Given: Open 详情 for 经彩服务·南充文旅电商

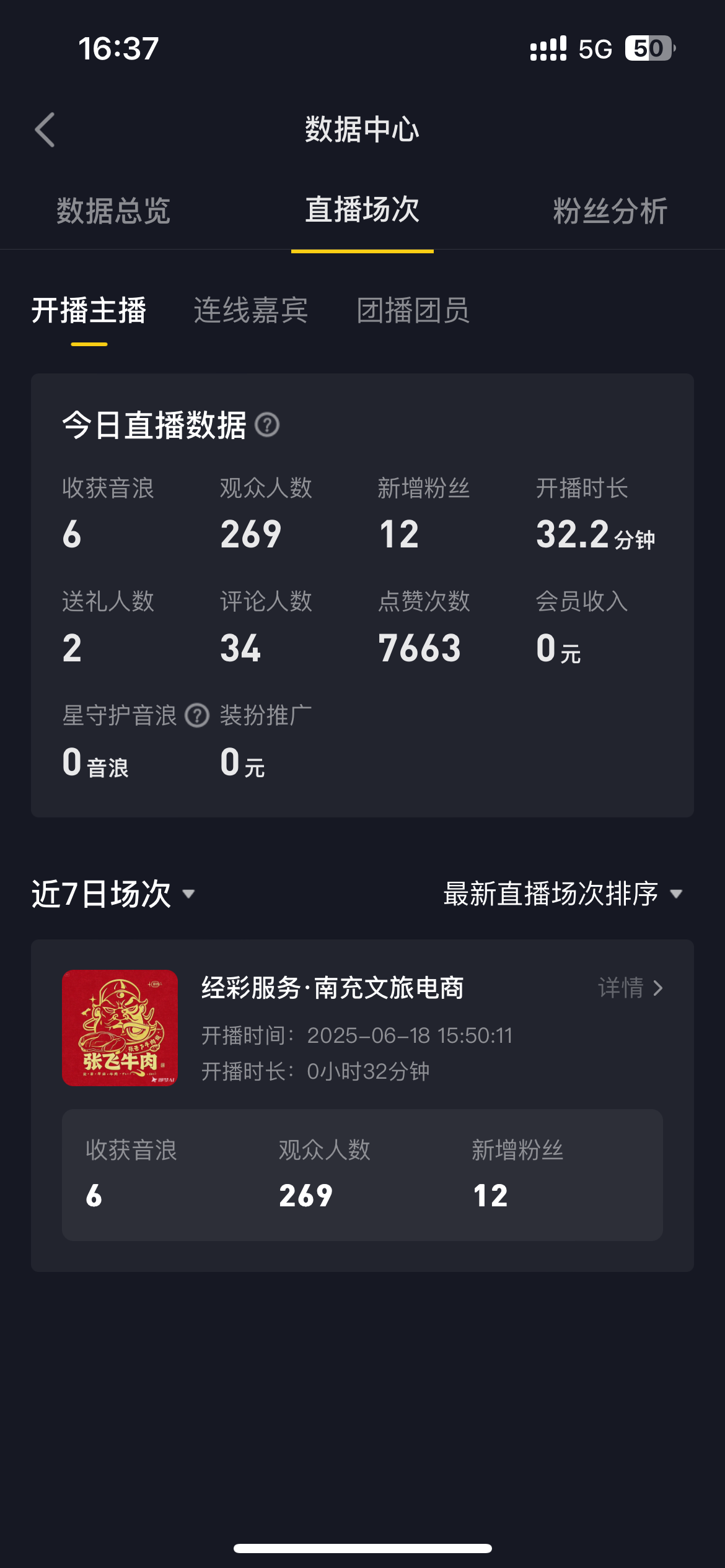Looking at the screenshot, I should click(x=631, y=988).
